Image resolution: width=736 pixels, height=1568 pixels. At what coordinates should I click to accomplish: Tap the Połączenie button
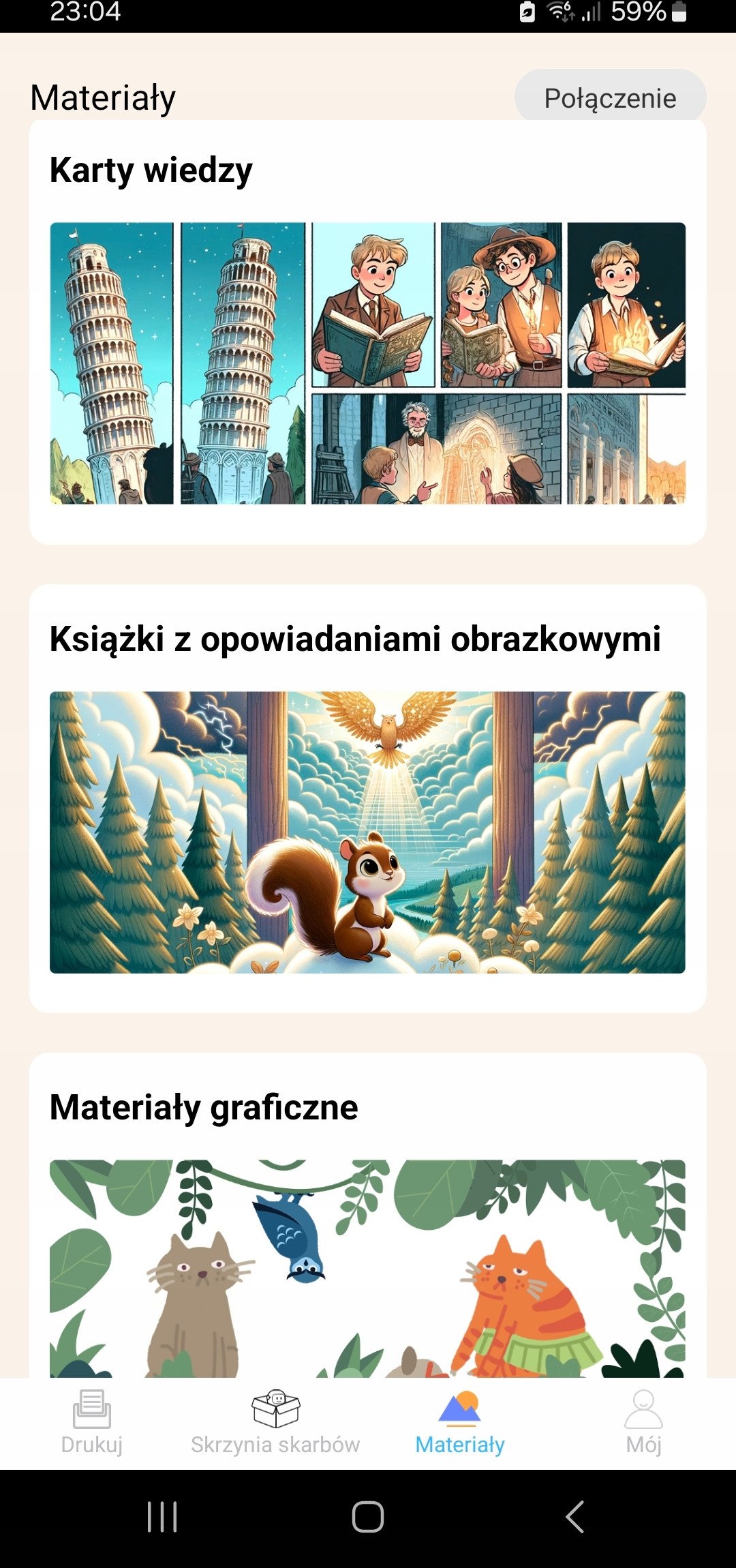click(610, 97)
